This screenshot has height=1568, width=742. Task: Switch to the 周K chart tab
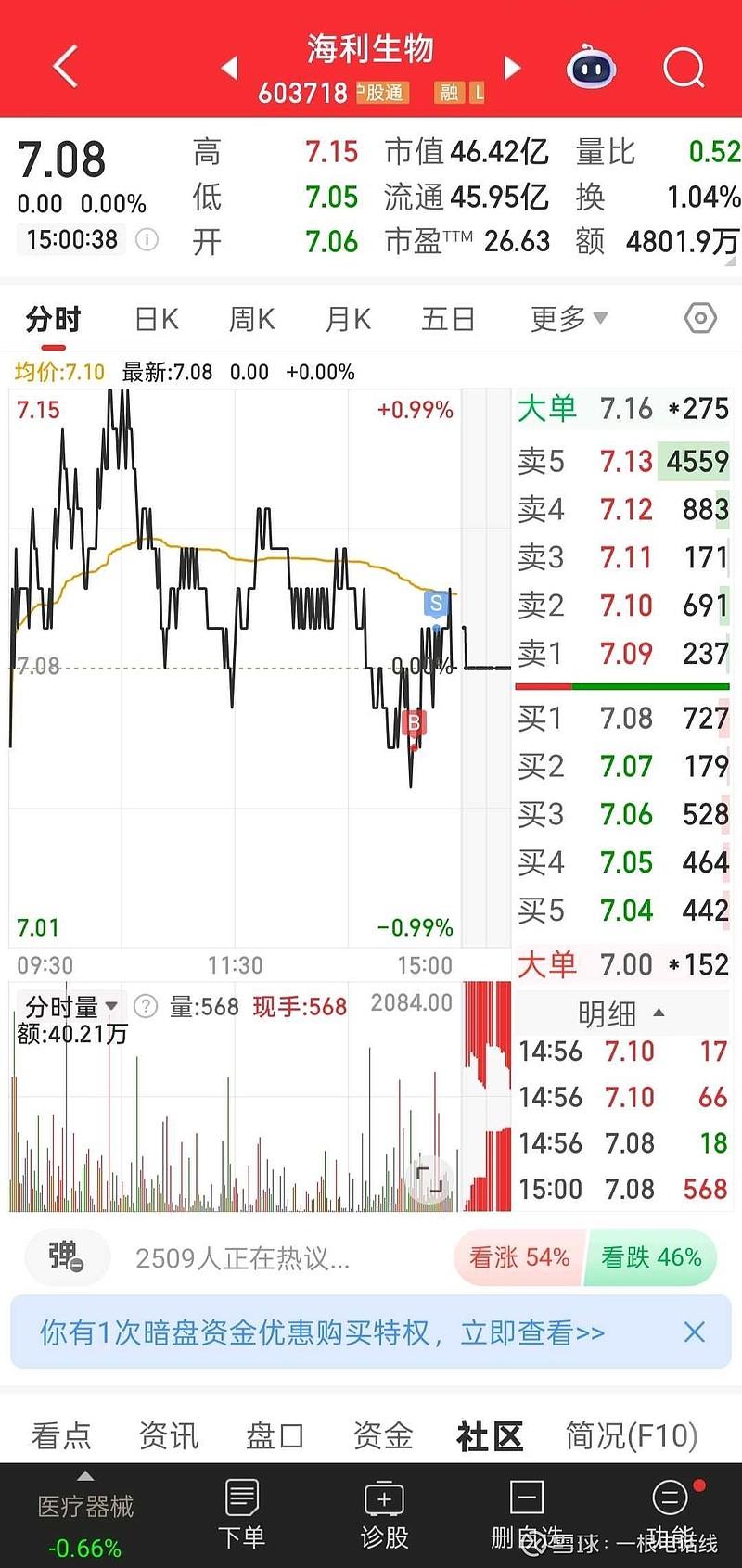(251, 319)
